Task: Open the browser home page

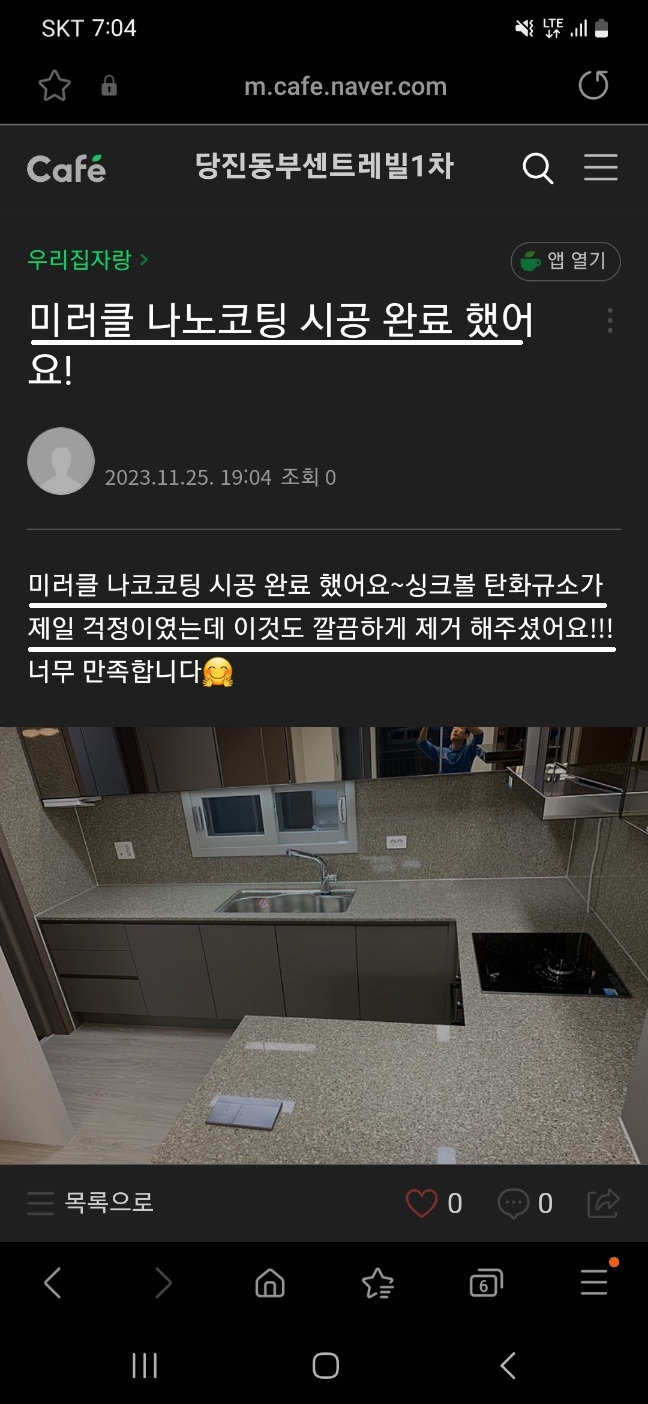Action: tap(270, 1282)
